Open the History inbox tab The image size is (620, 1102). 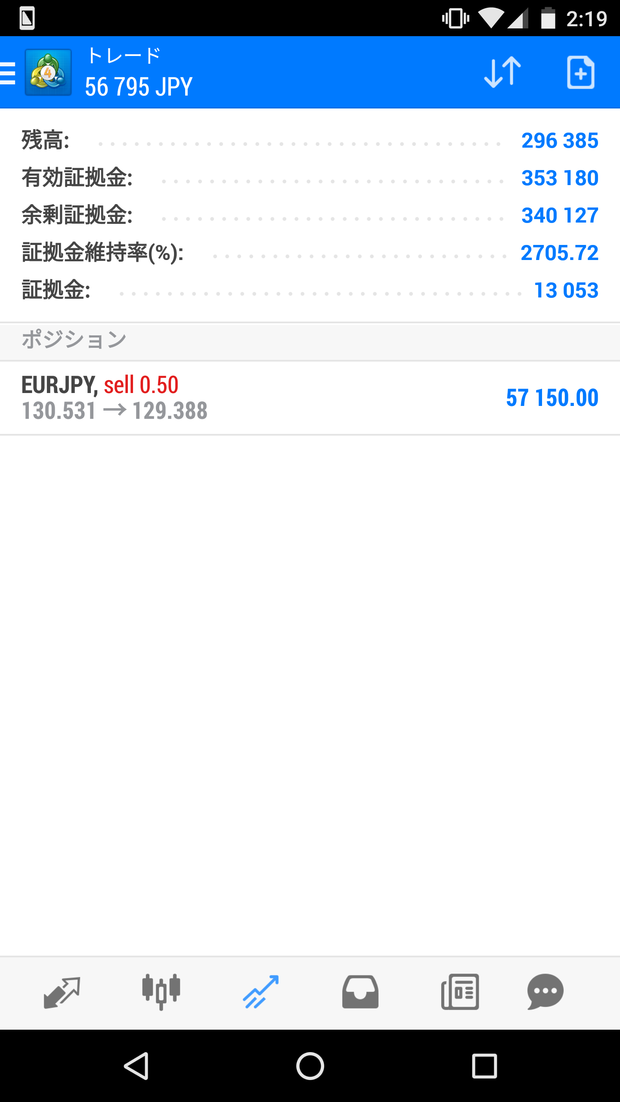[360, 992]
